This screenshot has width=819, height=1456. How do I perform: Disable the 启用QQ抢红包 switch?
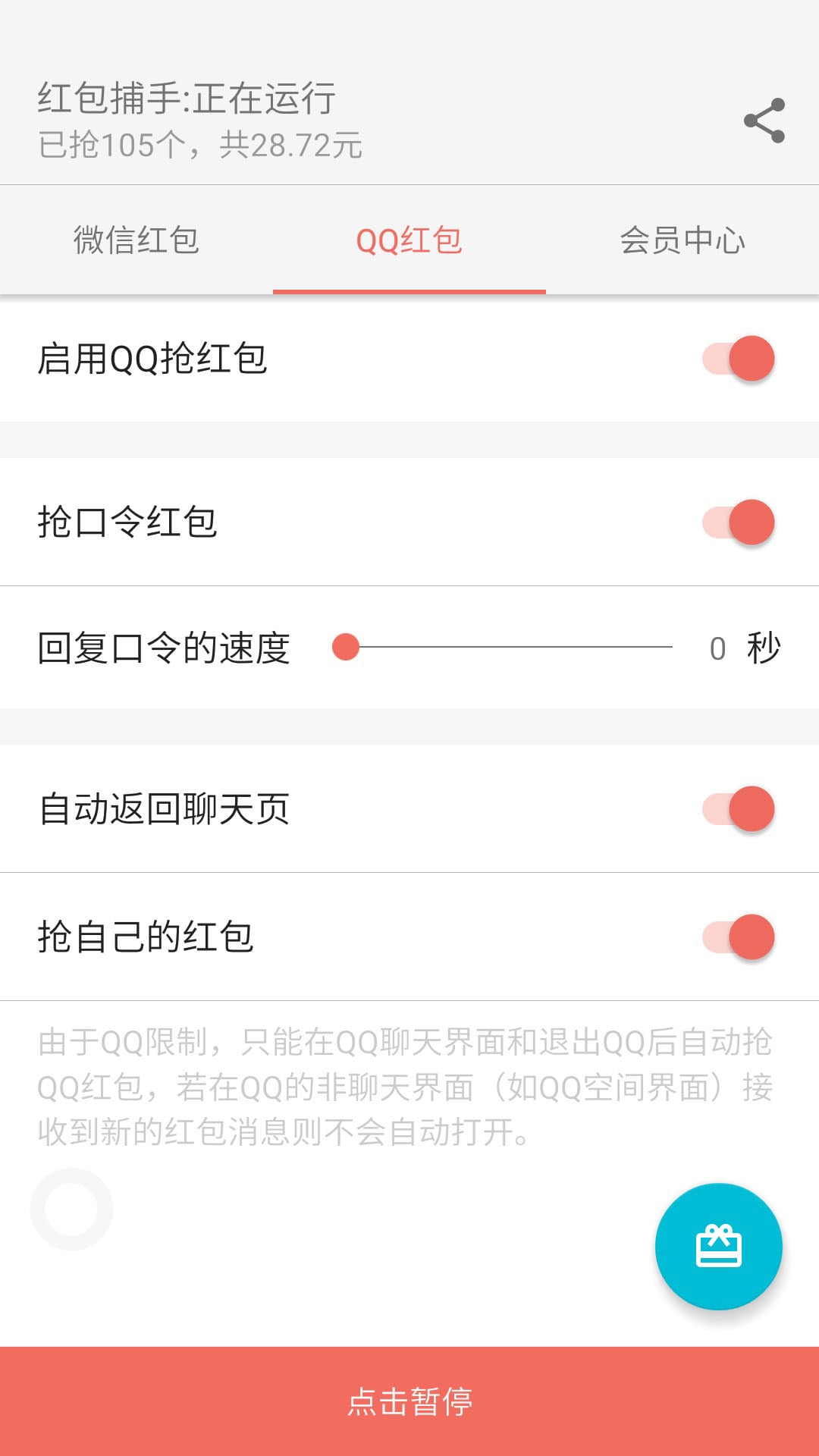(739, 359)
